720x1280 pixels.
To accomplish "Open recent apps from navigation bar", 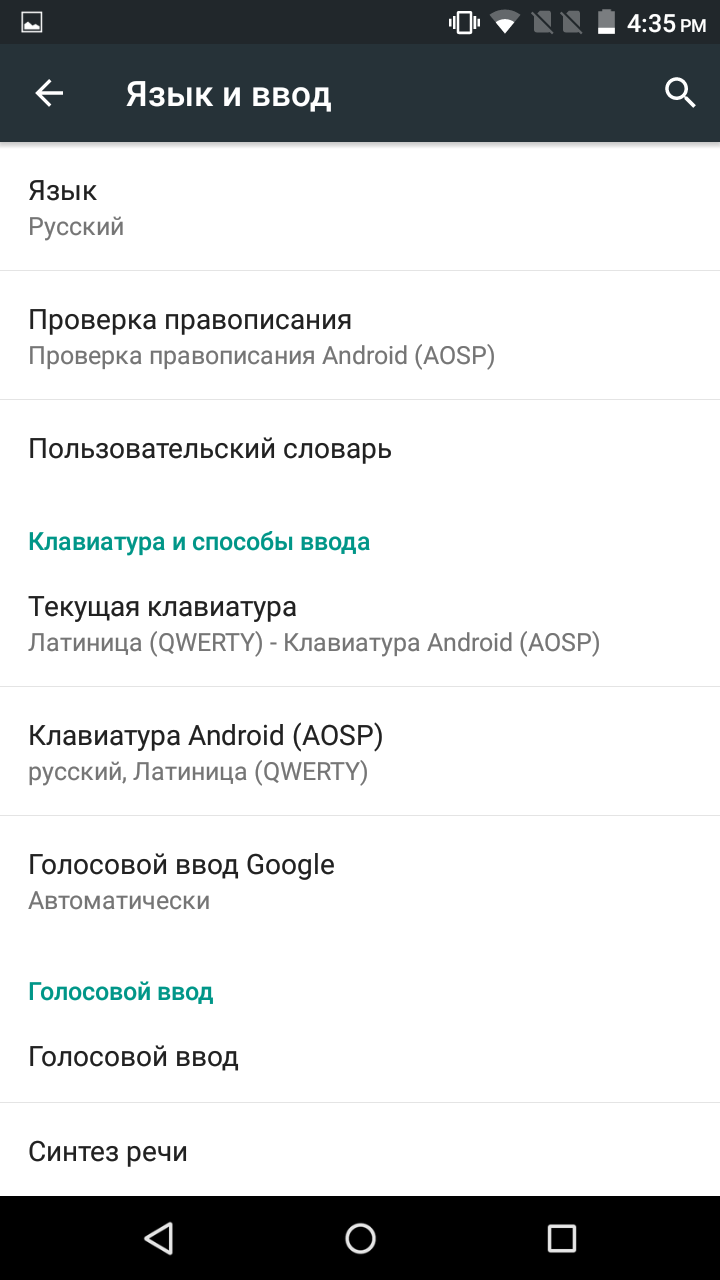I will 562,1238.
